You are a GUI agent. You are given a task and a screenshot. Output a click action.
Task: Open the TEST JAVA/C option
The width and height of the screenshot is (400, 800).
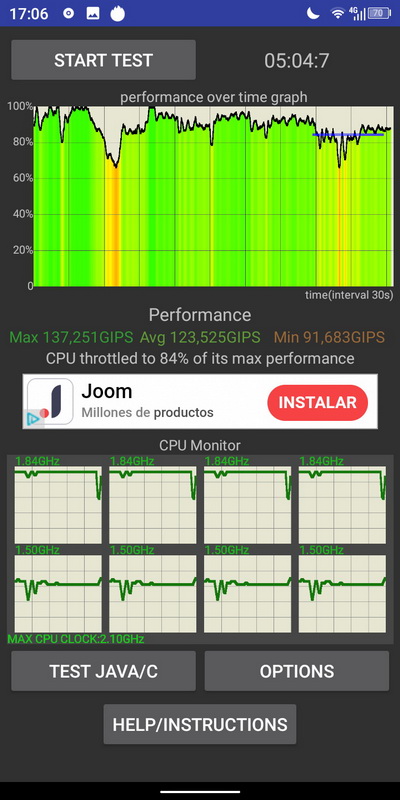point(103,670)
